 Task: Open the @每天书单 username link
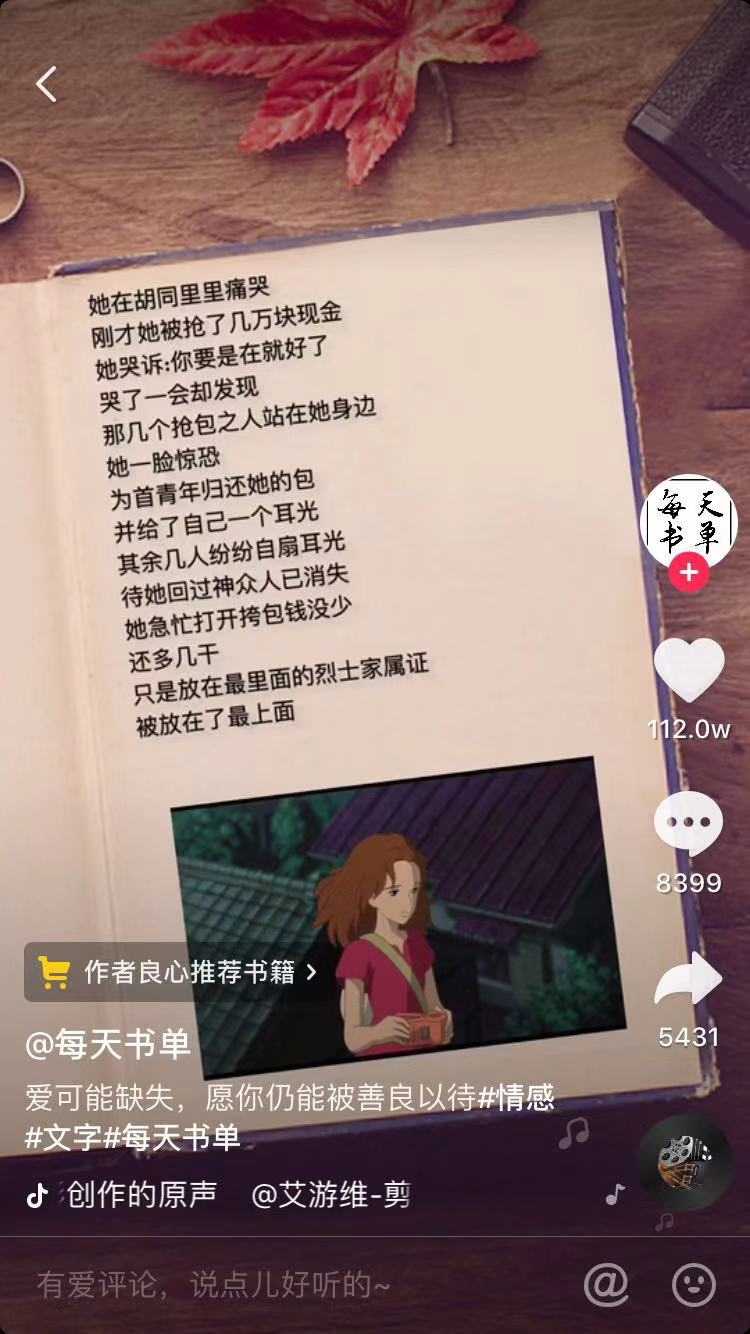click(108, 1044)
